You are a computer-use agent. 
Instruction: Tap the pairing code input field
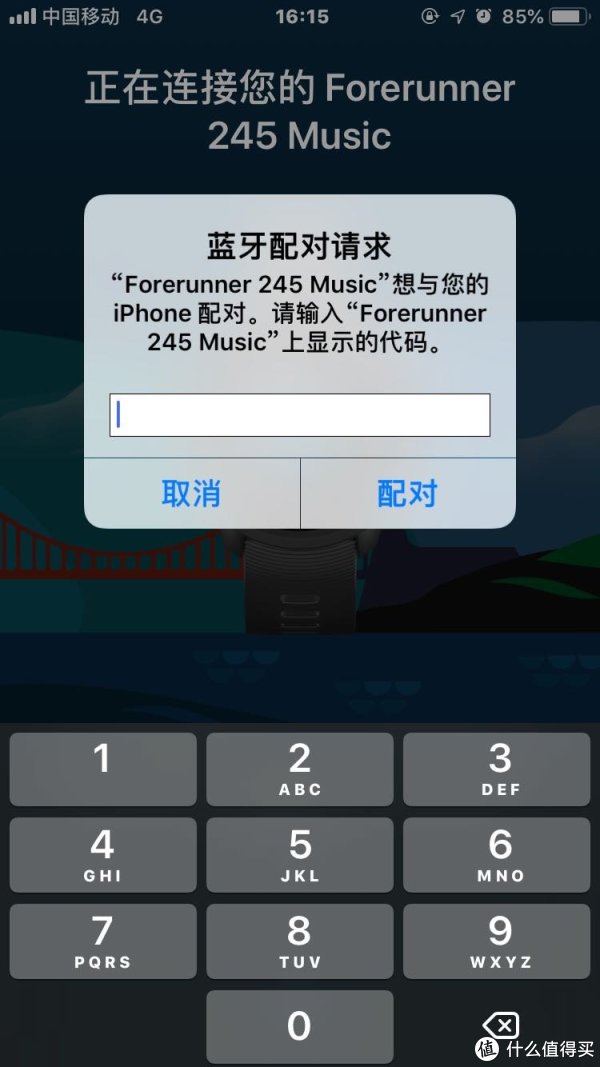tap(299, 415)
